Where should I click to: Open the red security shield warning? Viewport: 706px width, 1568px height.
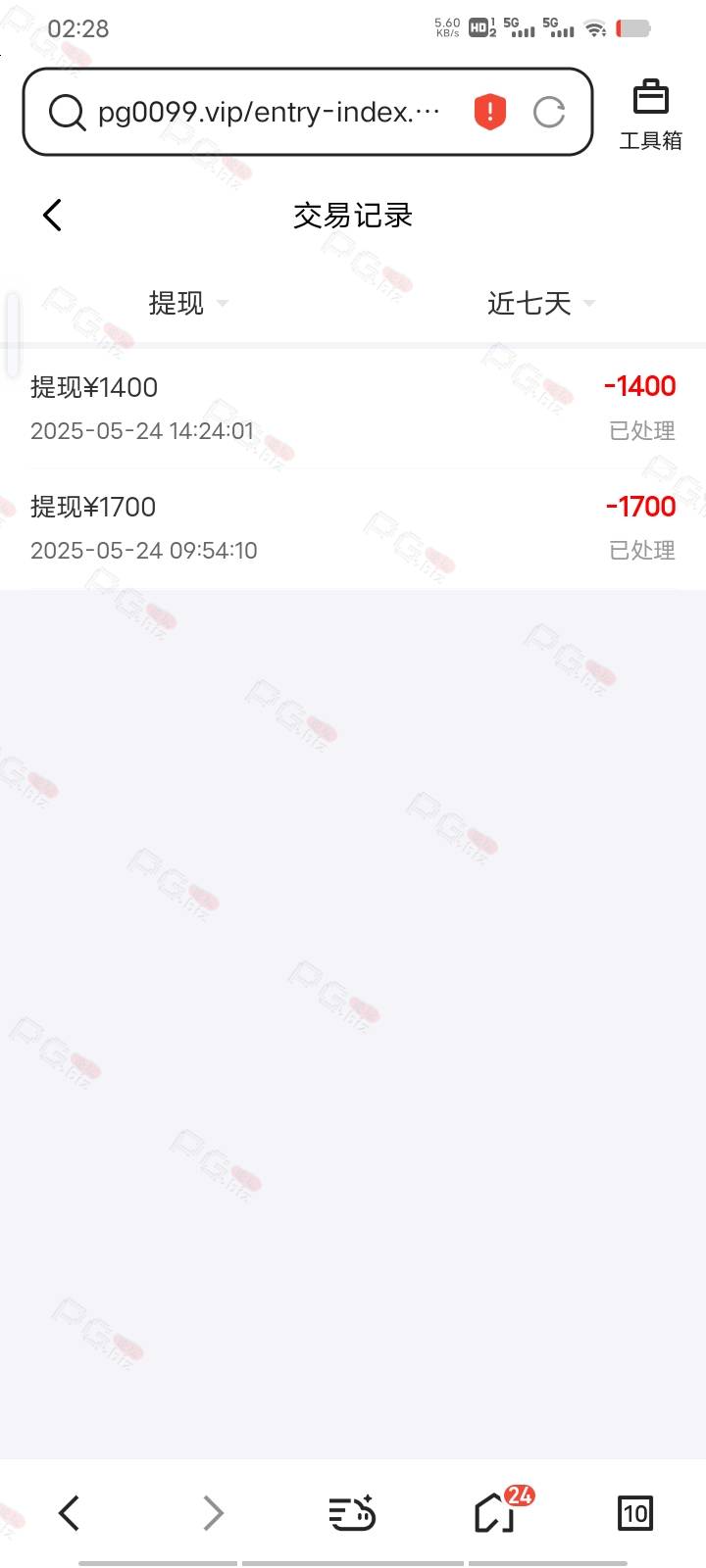pos(489,112)
